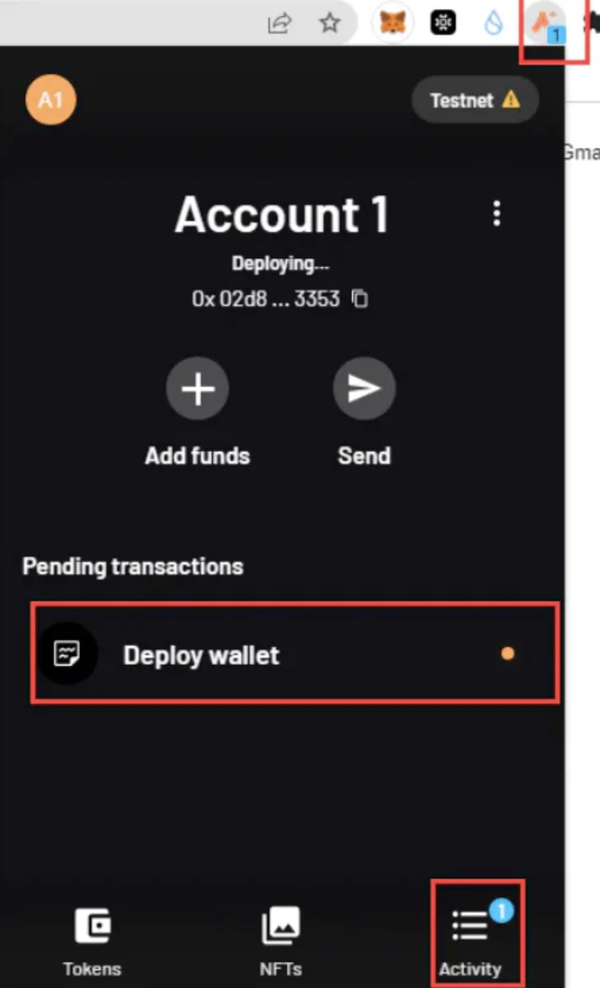Open the account overflow menu
Image resolution: width=600 pixels, height=988 pixels.
(496, 213)
